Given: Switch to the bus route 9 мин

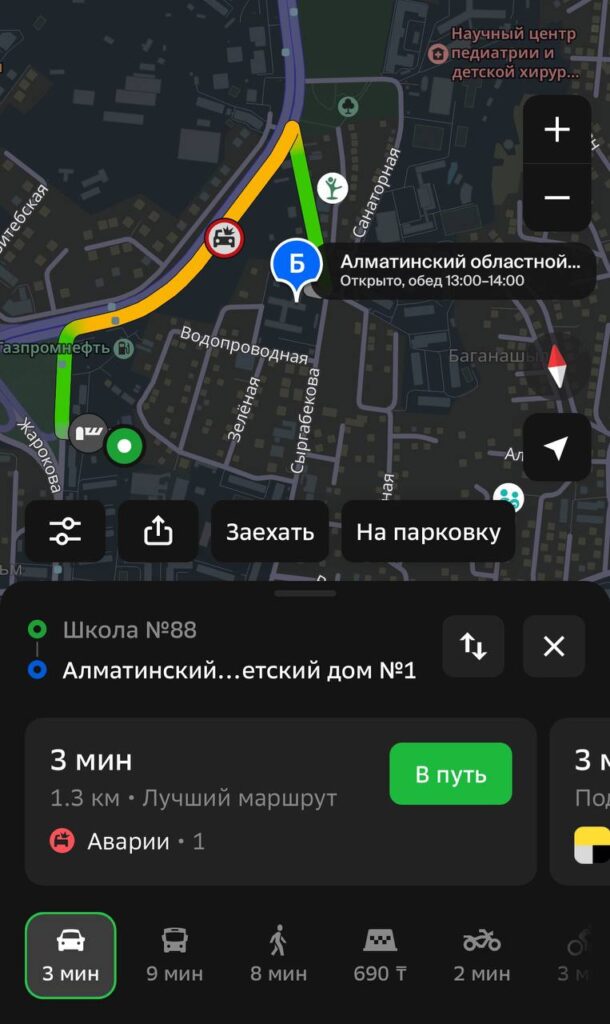Looking at the screenshot, I should (174, 954).
